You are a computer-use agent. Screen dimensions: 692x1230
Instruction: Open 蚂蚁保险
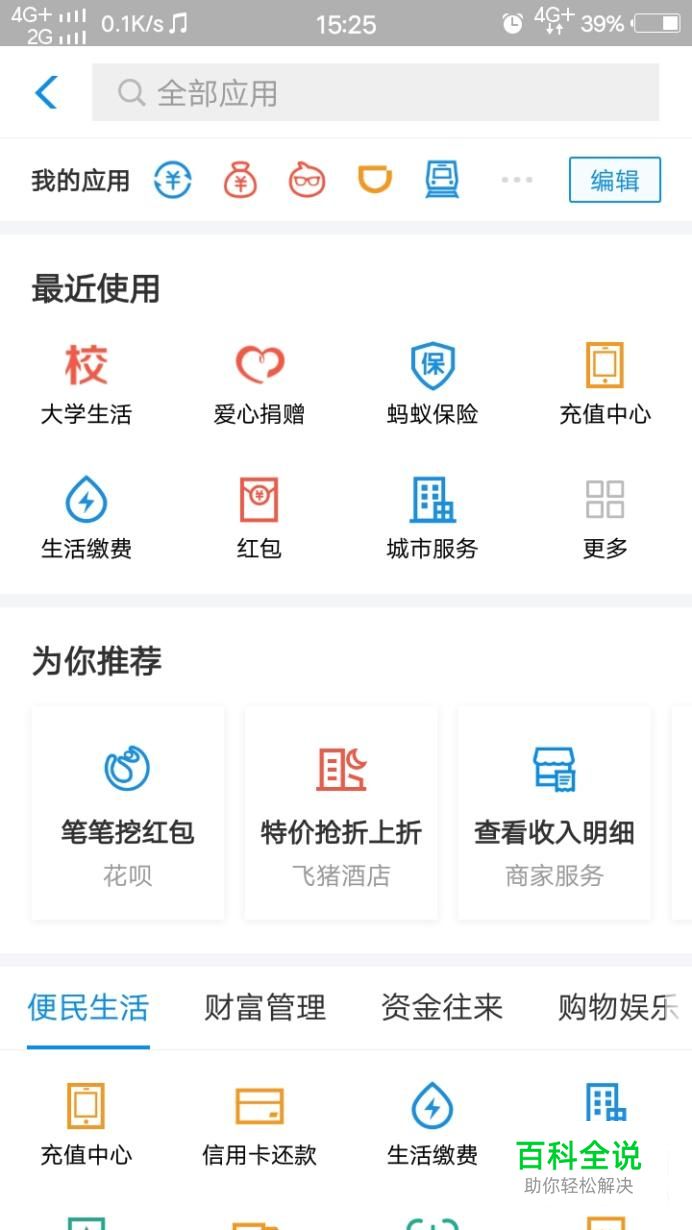click(x=432, y=384)
